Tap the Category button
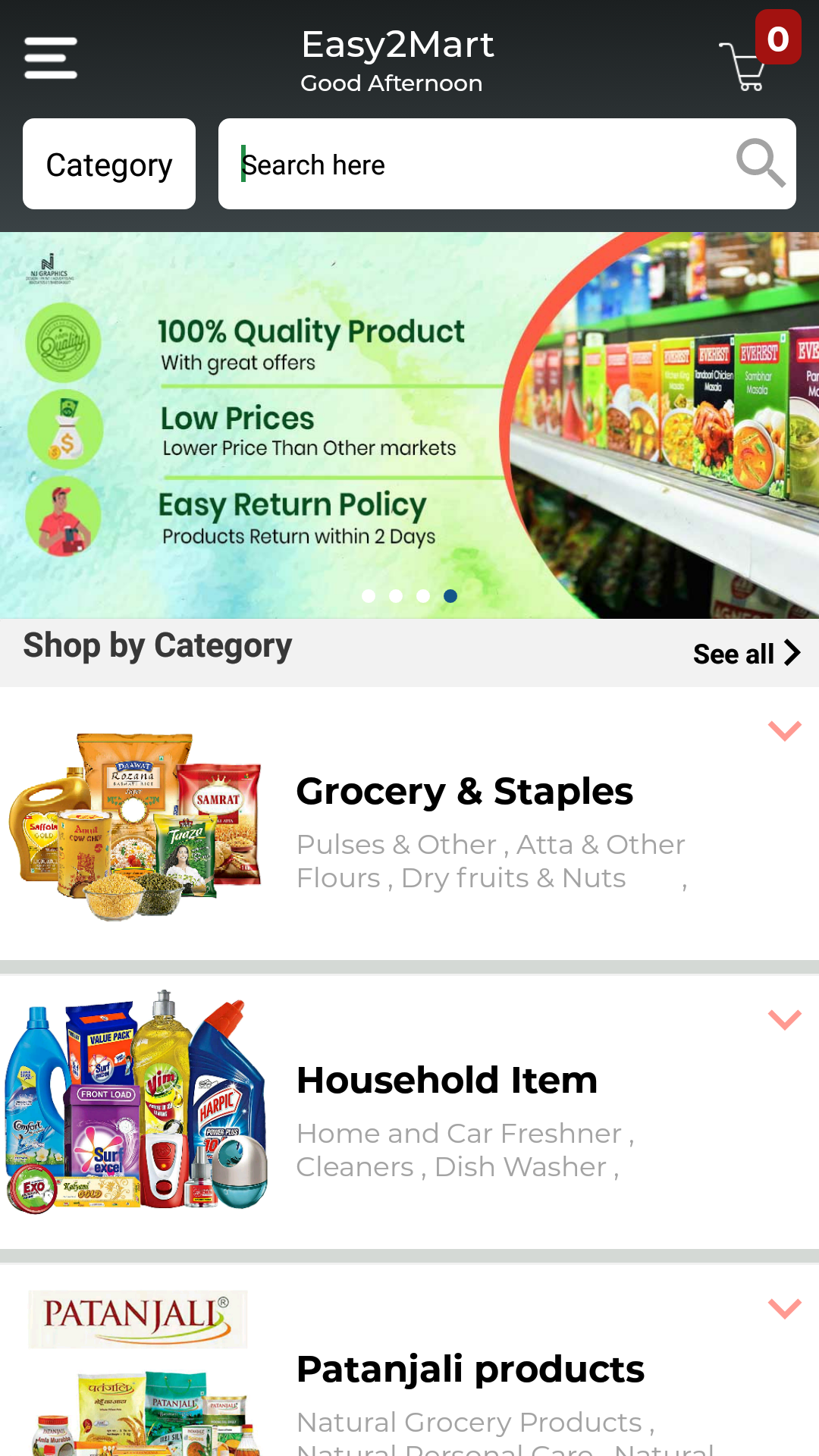Viewport: 819px width, 1456px height. point(109,164)
